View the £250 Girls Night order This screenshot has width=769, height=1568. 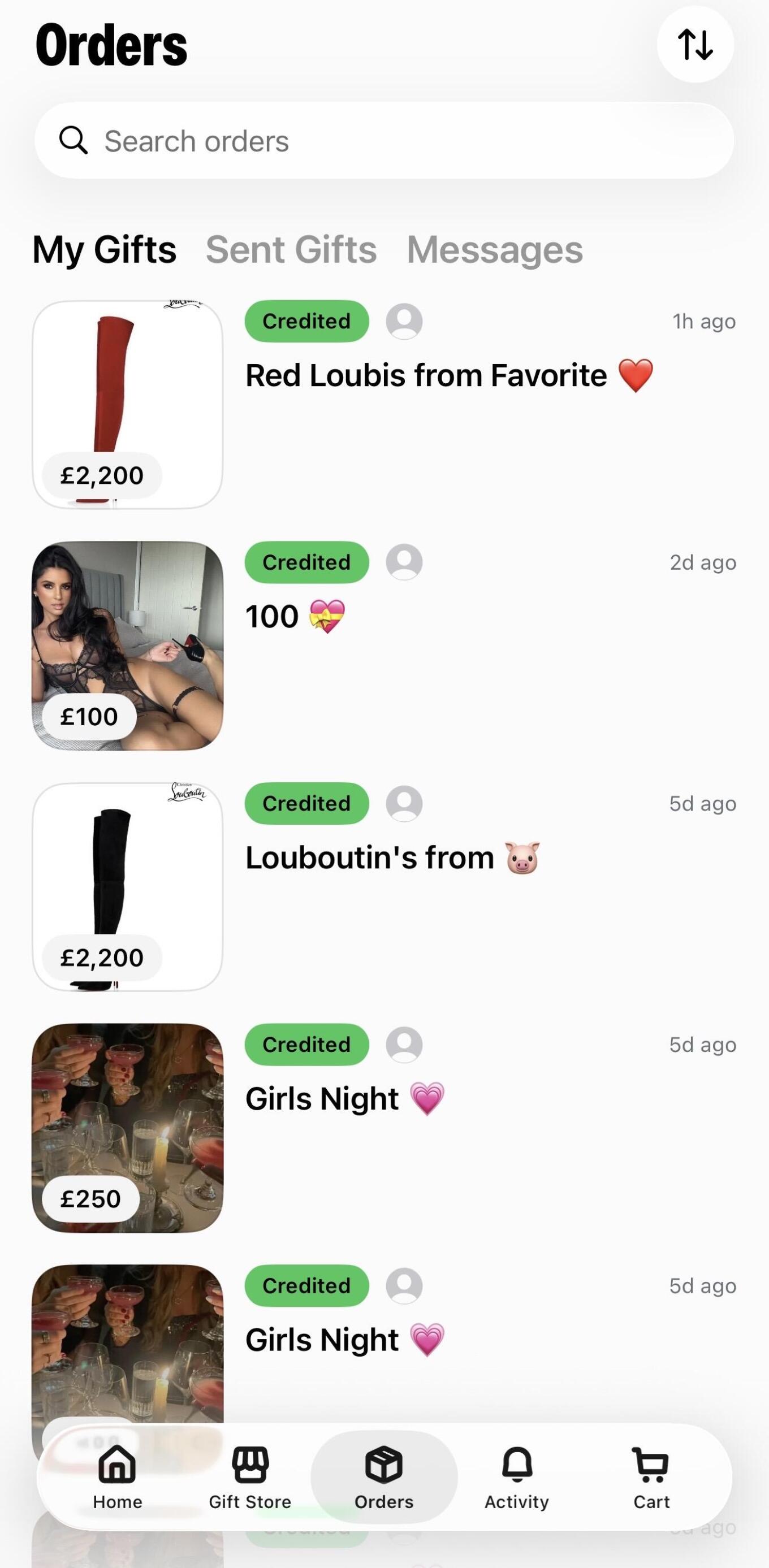[x=384, y=1127]
